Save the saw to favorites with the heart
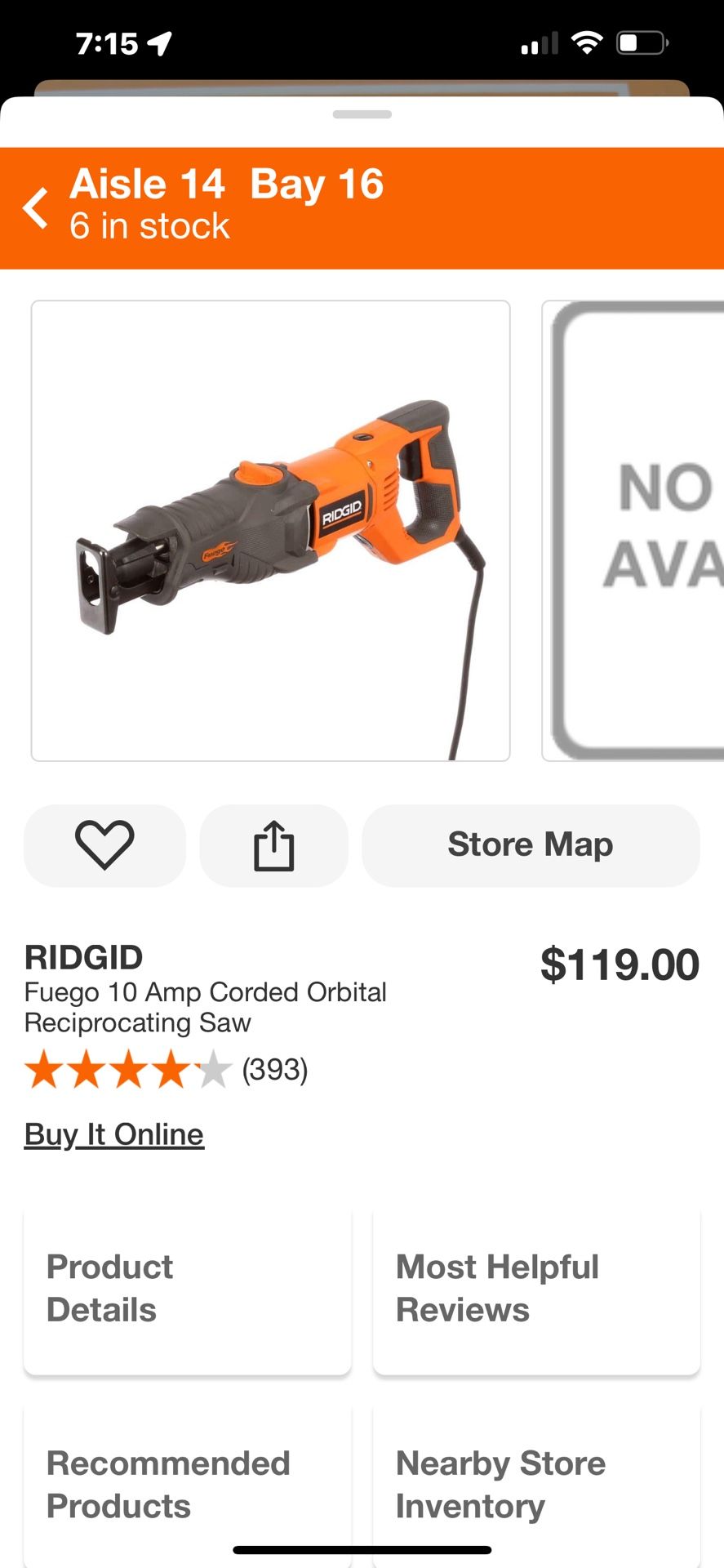 104,845
